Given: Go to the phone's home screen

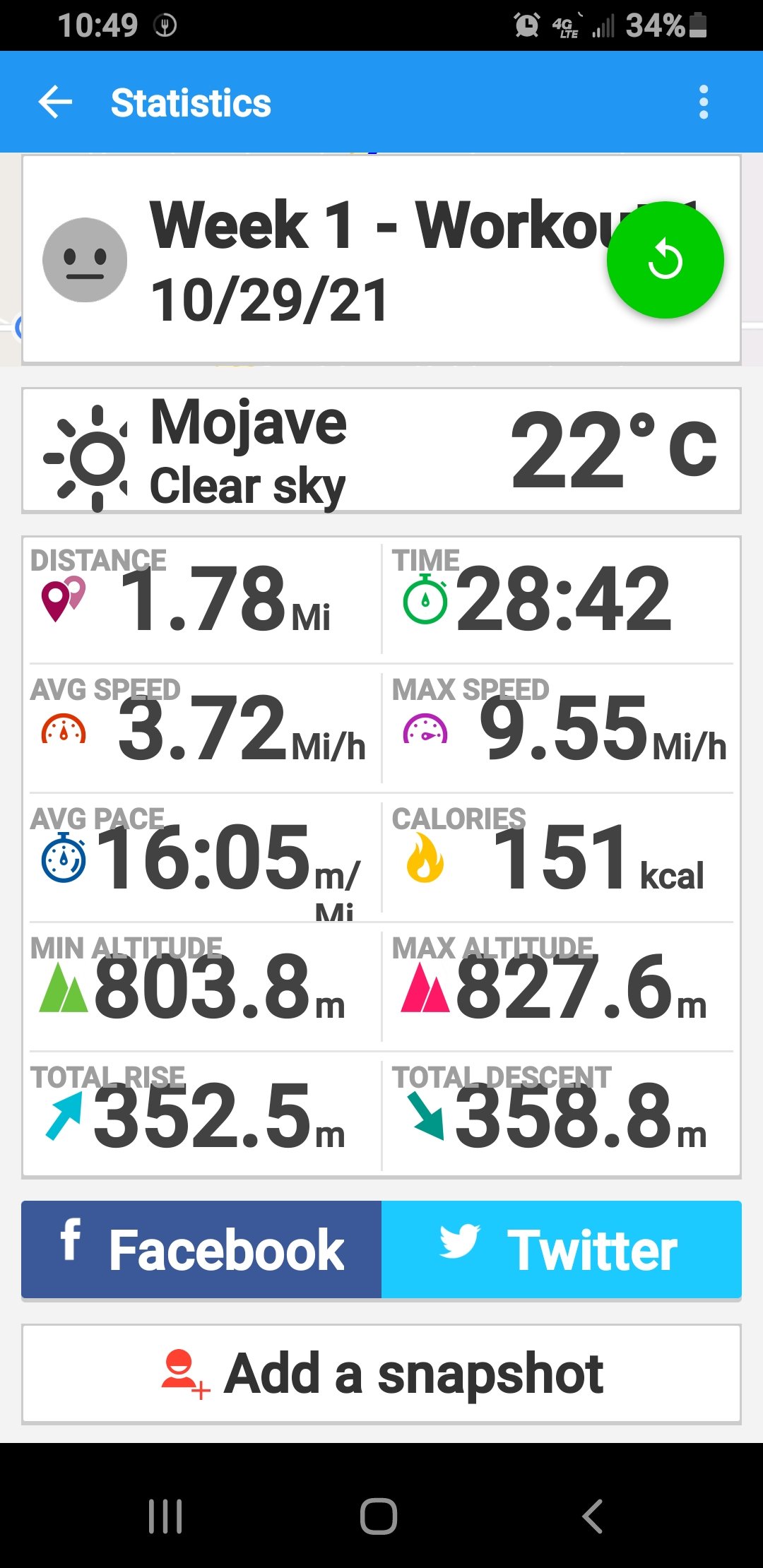Looking at the screenshot, I should [x=379, y=1516].
